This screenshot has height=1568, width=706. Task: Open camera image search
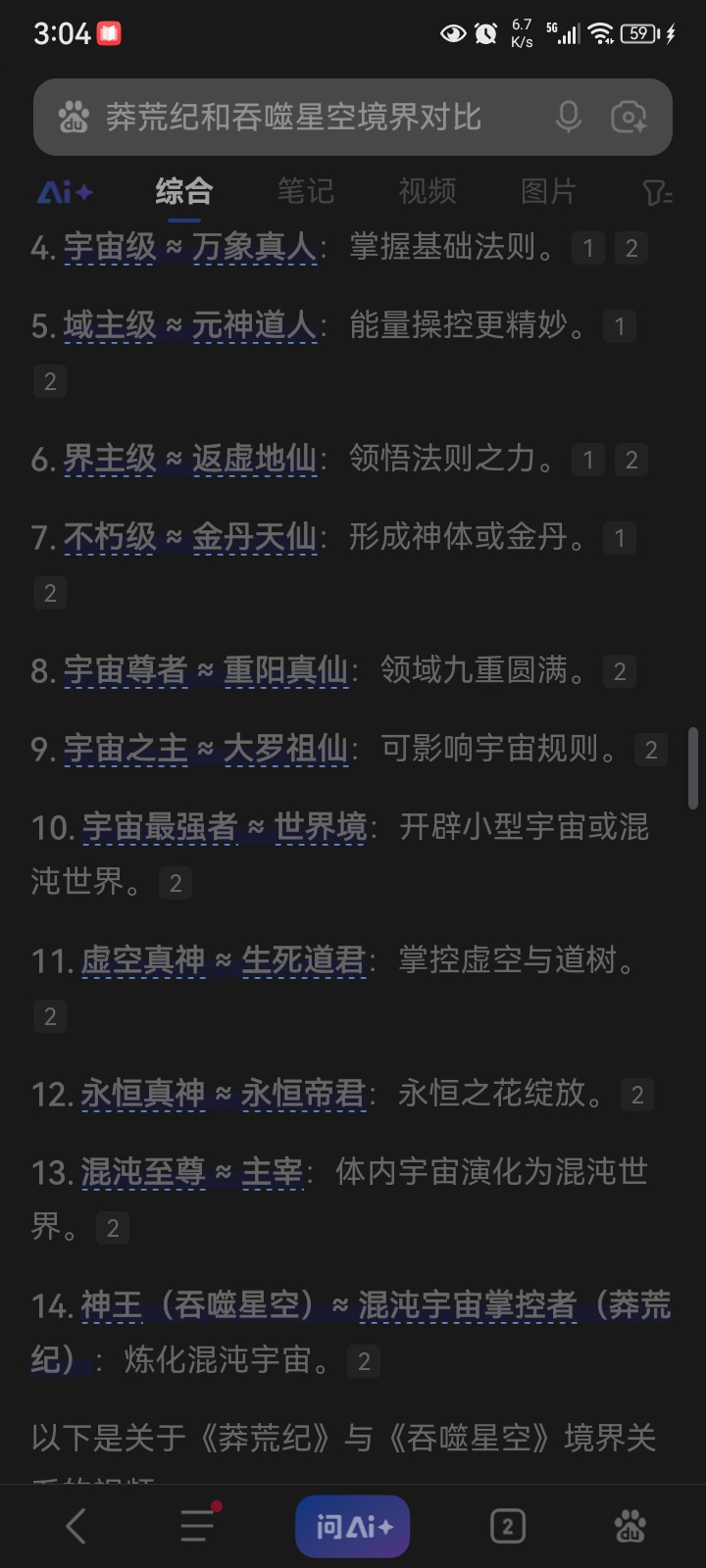tap(629, 118)
